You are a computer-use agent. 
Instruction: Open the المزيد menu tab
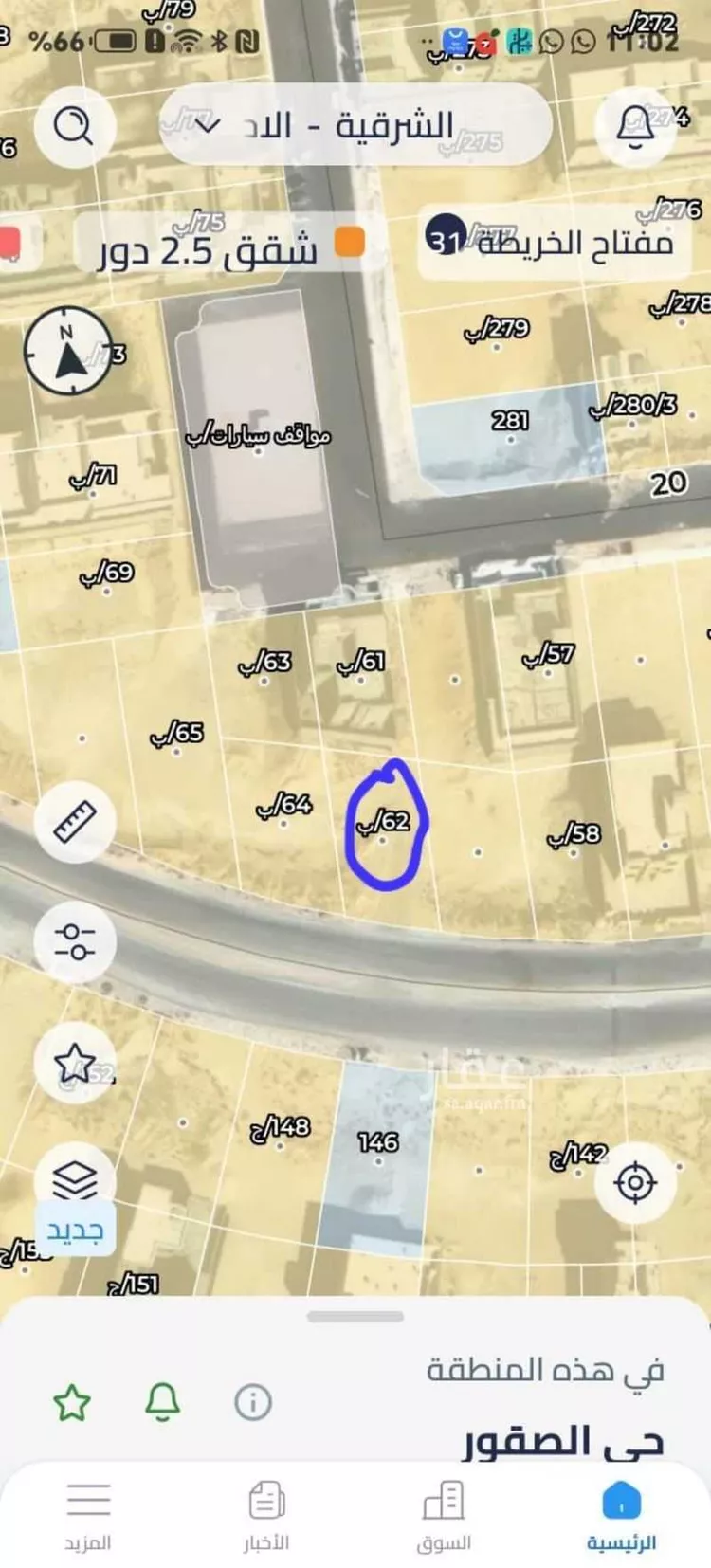88,1515
